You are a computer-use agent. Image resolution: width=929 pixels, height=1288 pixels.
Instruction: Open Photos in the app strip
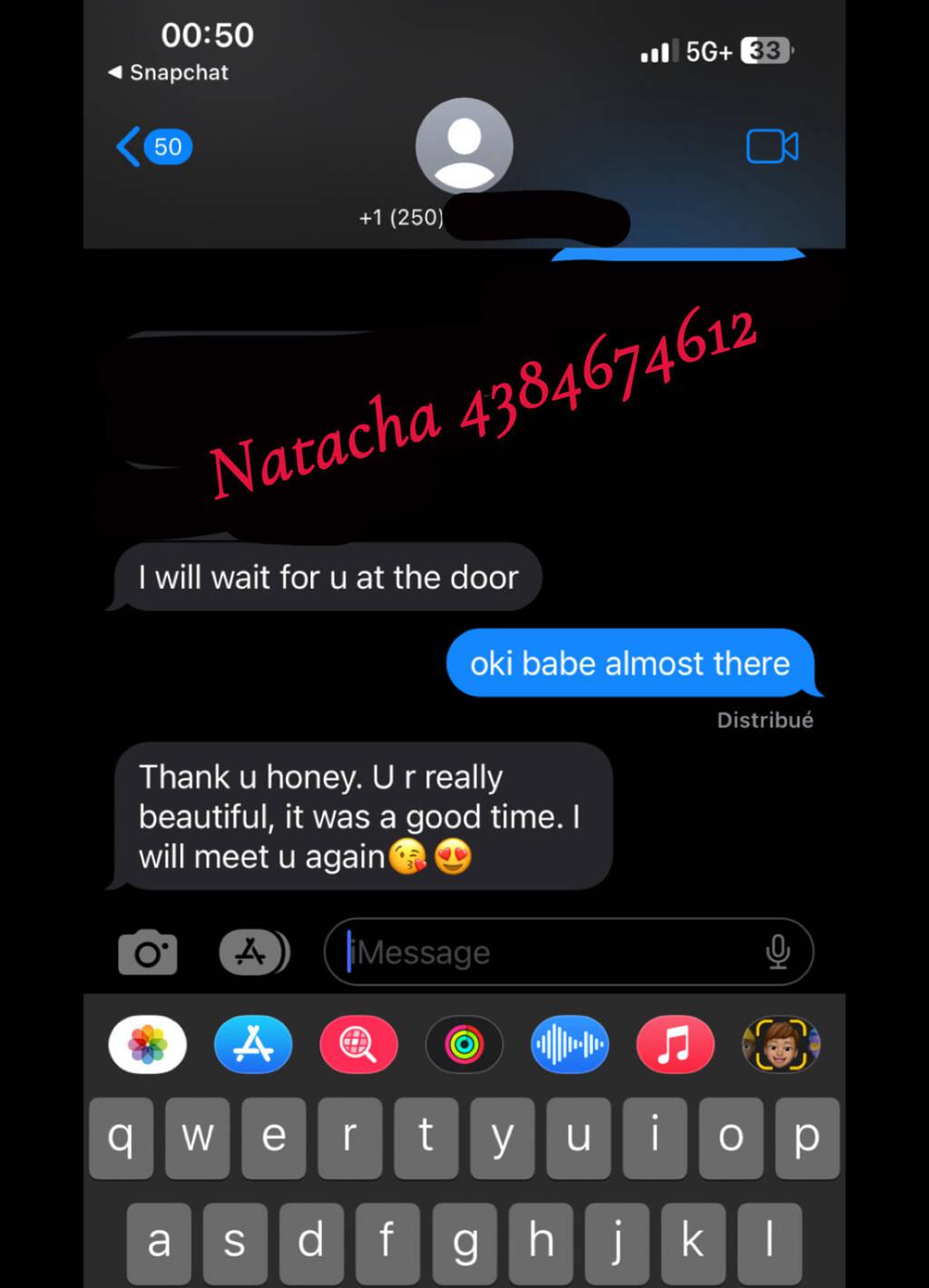coord(148,1045)
